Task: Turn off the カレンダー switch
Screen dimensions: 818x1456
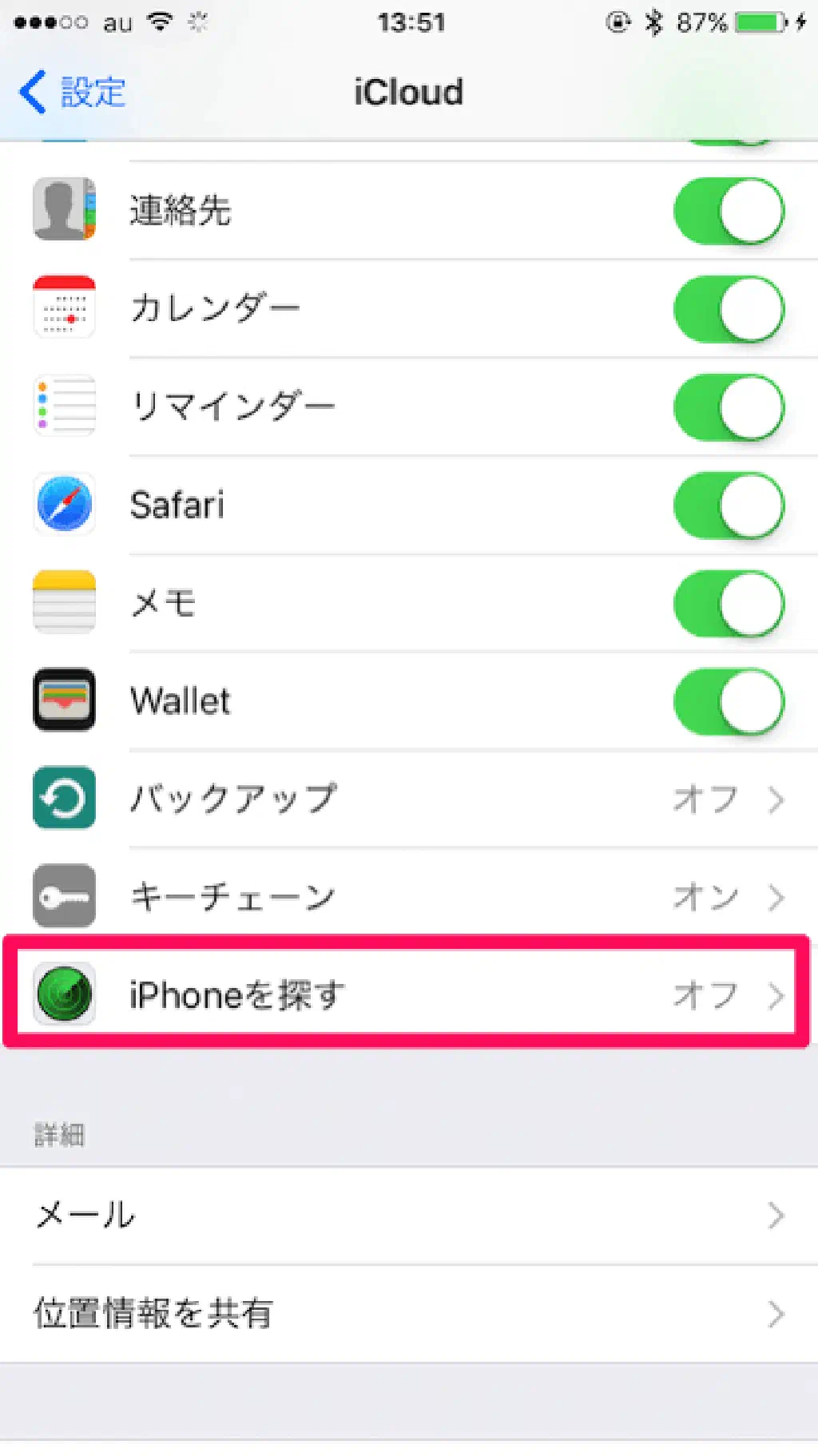Action: tap(729, 309)
